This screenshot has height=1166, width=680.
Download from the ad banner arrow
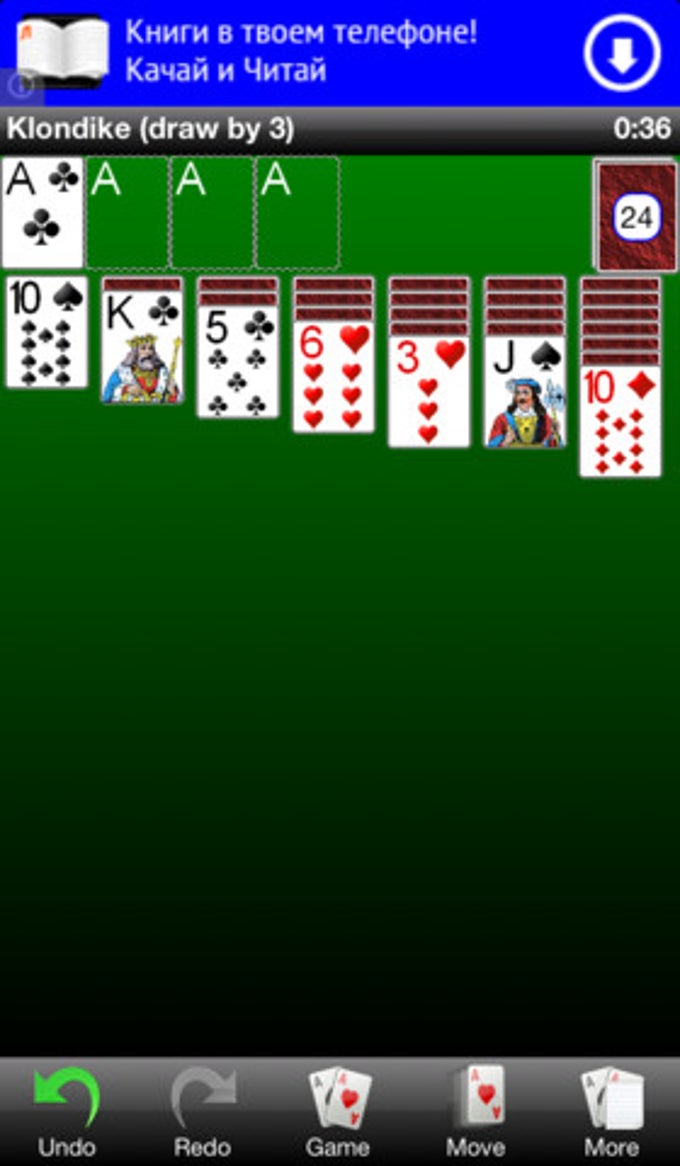click(622, 53)
